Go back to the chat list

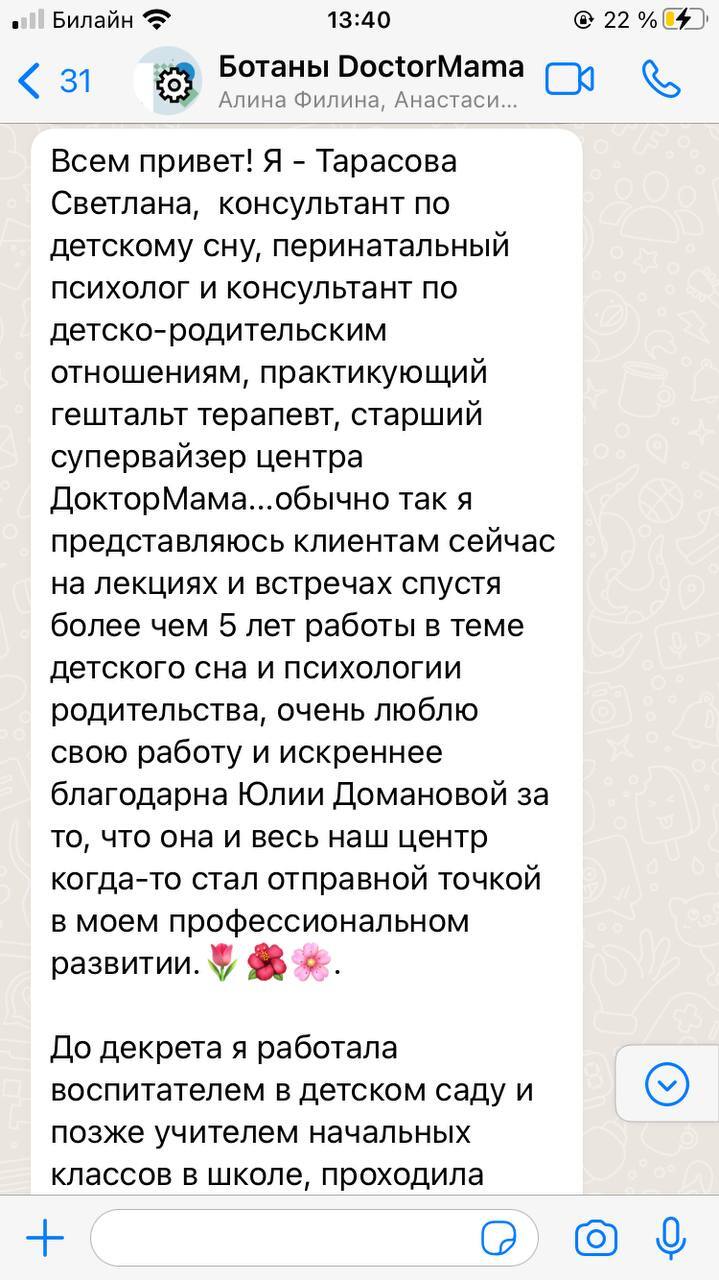(55, 81)
